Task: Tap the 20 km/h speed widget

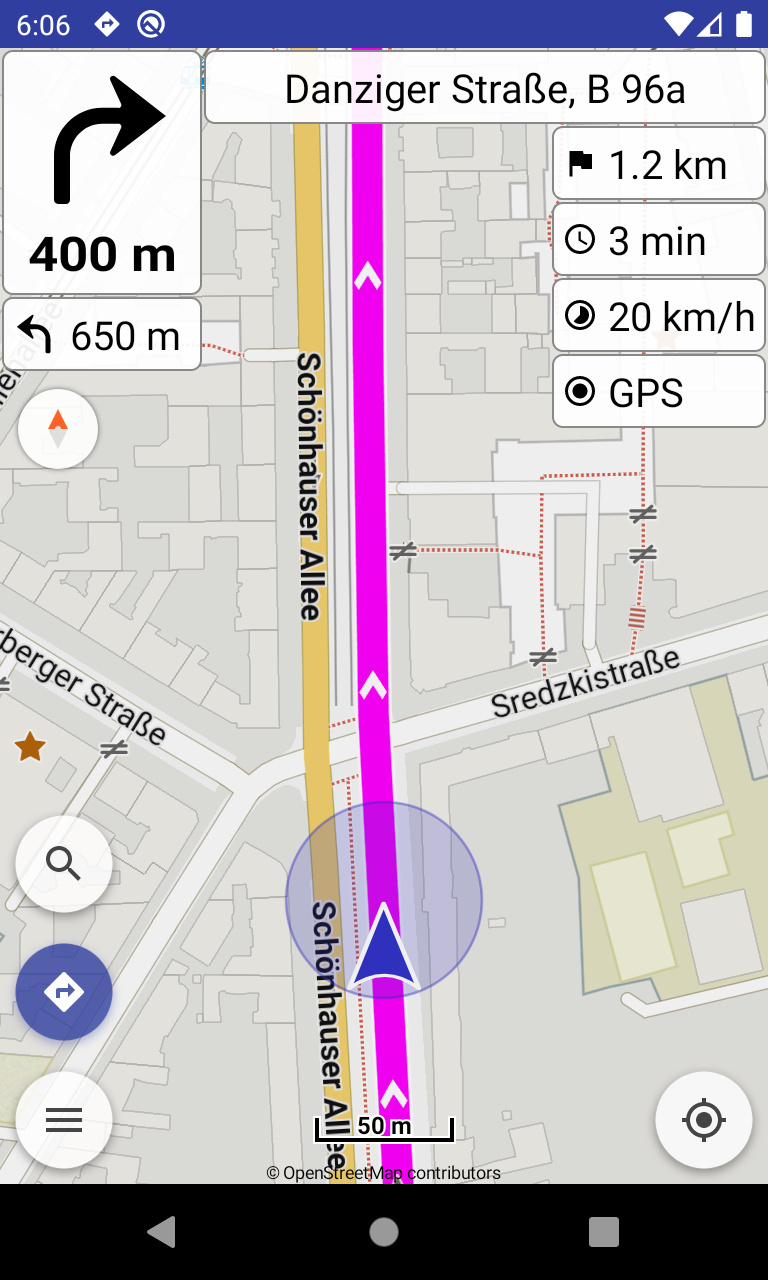Action: point(659,316)
